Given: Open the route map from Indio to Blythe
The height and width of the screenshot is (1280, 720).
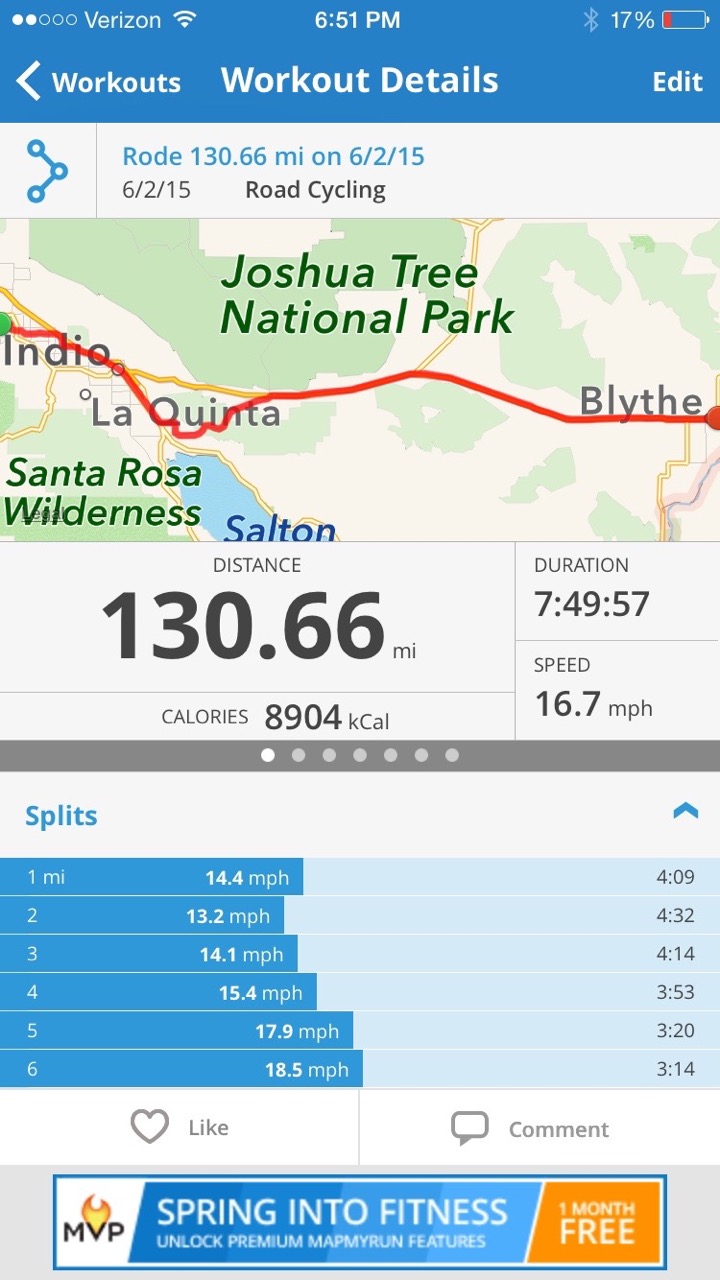Looking at the screenshot, I should tap(360, 380).
